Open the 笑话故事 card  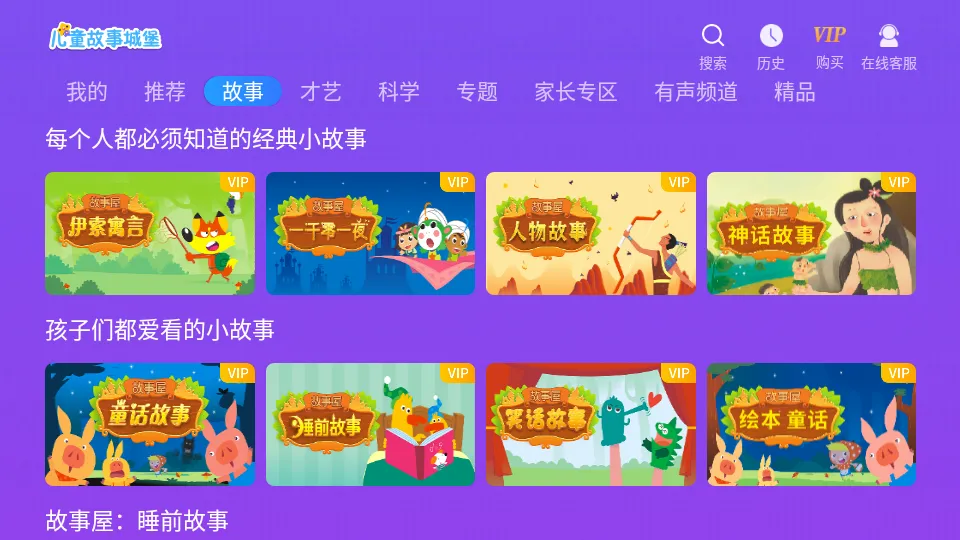click(x=591, y=424)
